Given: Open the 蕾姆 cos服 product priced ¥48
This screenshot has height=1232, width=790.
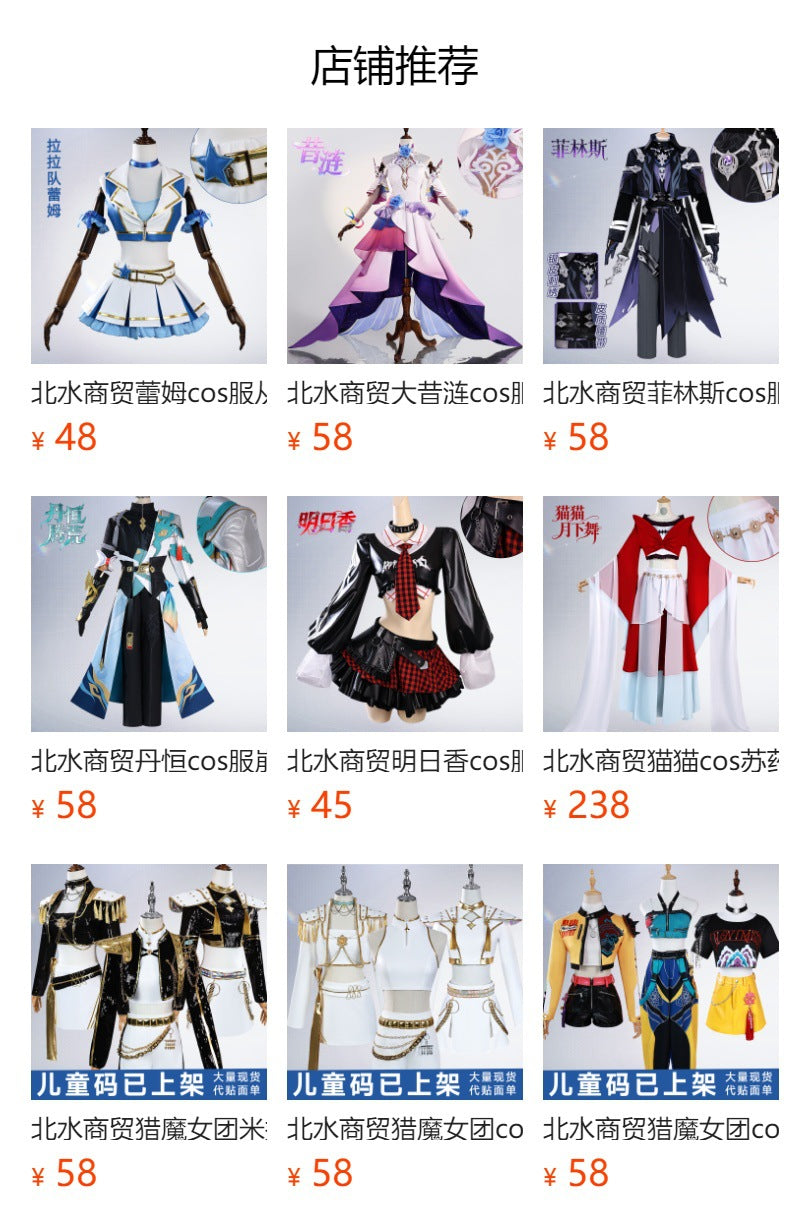Looking at the screenshot, I should [x=148, y=246].
